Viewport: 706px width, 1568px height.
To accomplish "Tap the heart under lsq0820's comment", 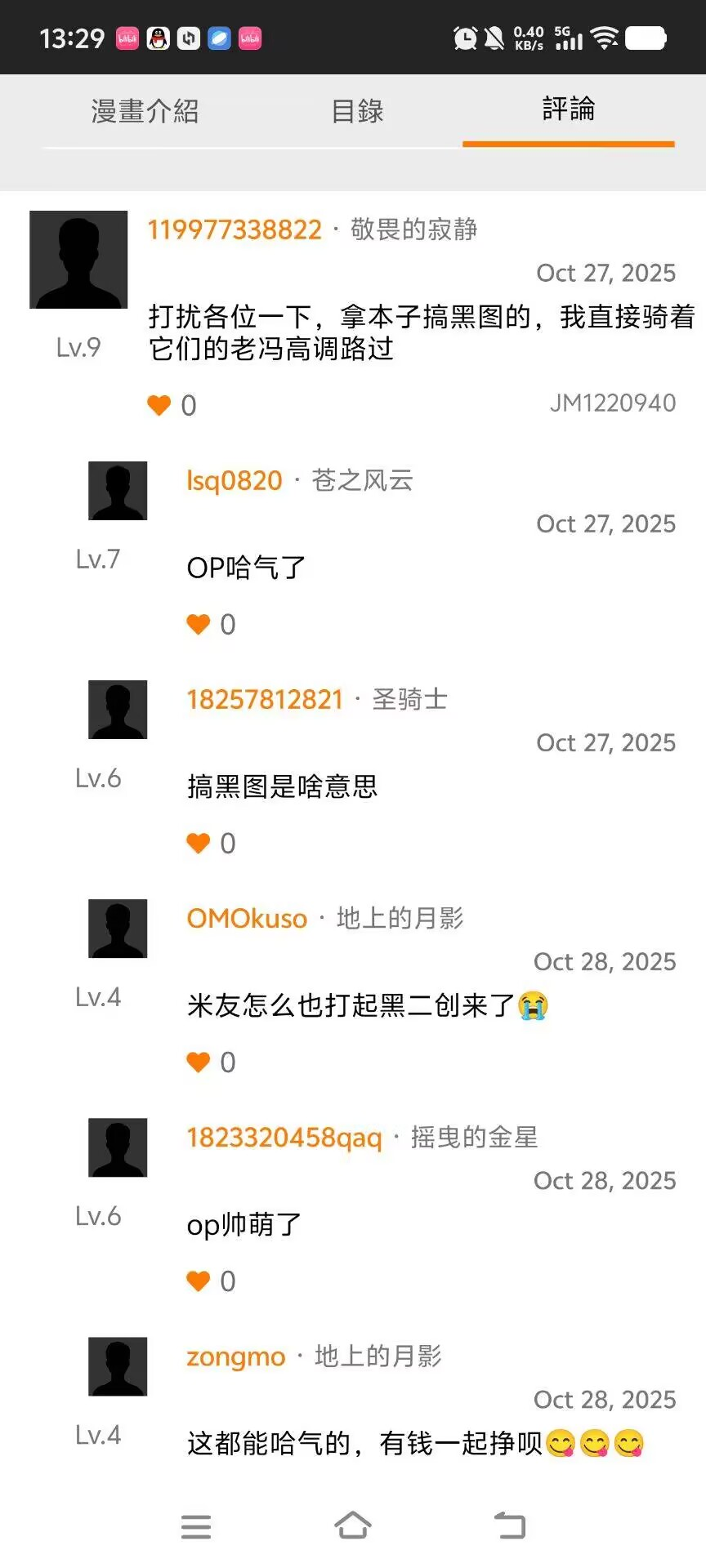I will (x=199, y=624).
